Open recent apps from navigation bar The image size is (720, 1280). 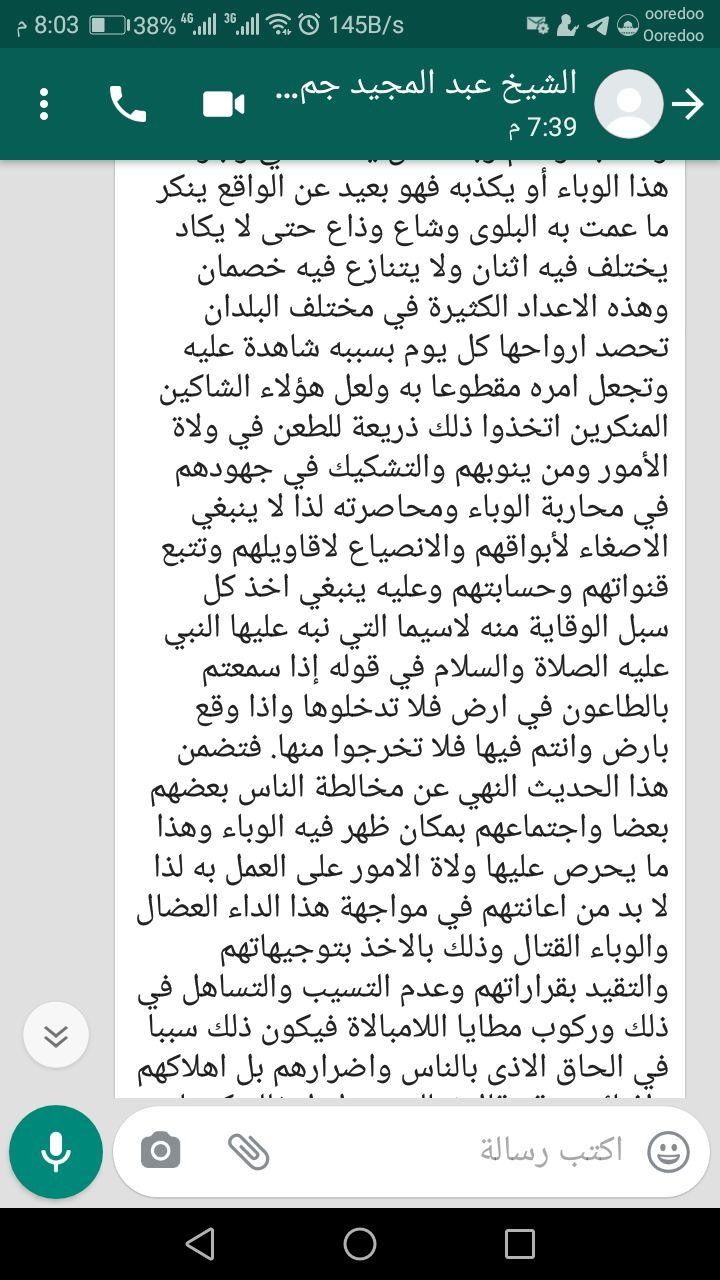[x=520, y=1243]
